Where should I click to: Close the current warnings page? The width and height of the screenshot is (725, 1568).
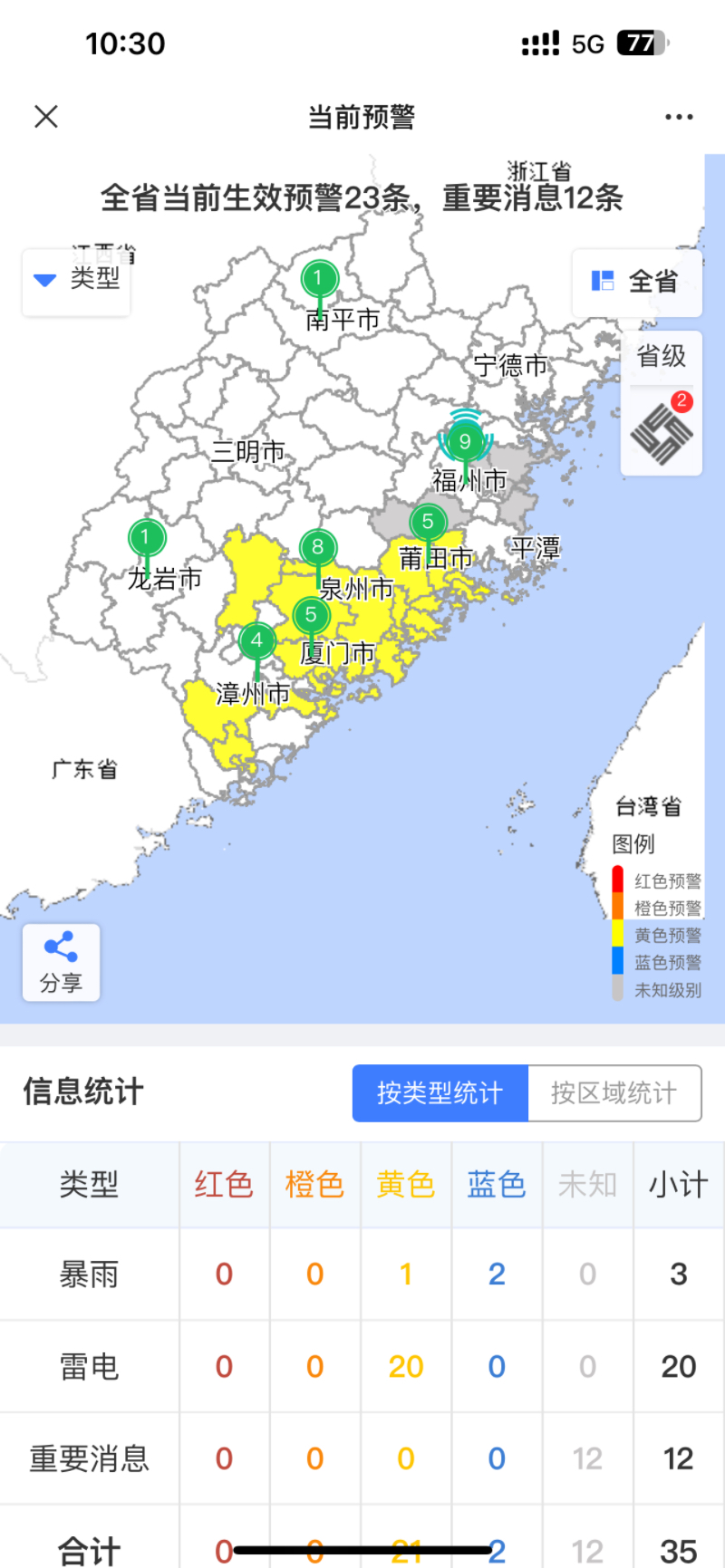coord(46,117)
